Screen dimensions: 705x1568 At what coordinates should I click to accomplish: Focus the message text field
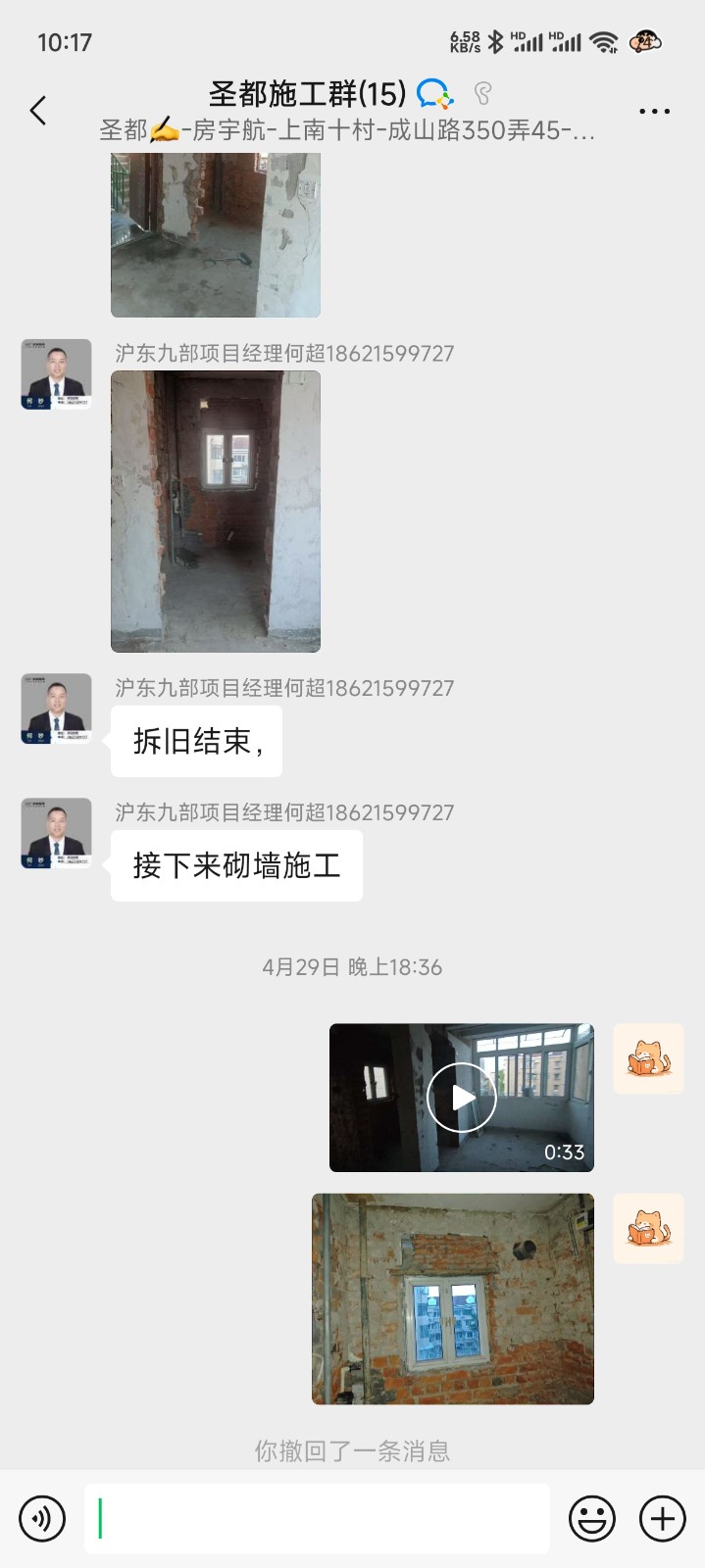(317, 1518)
